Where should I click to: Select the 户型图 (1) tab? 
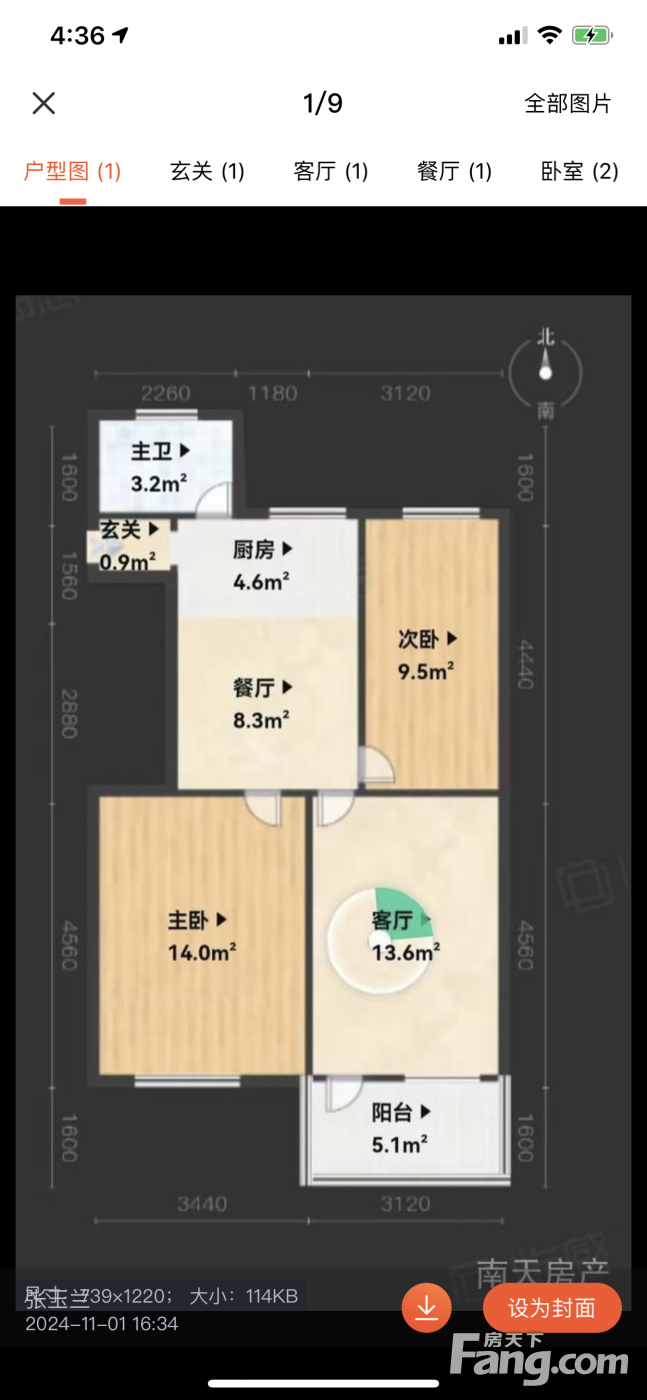tap(72, 171)
